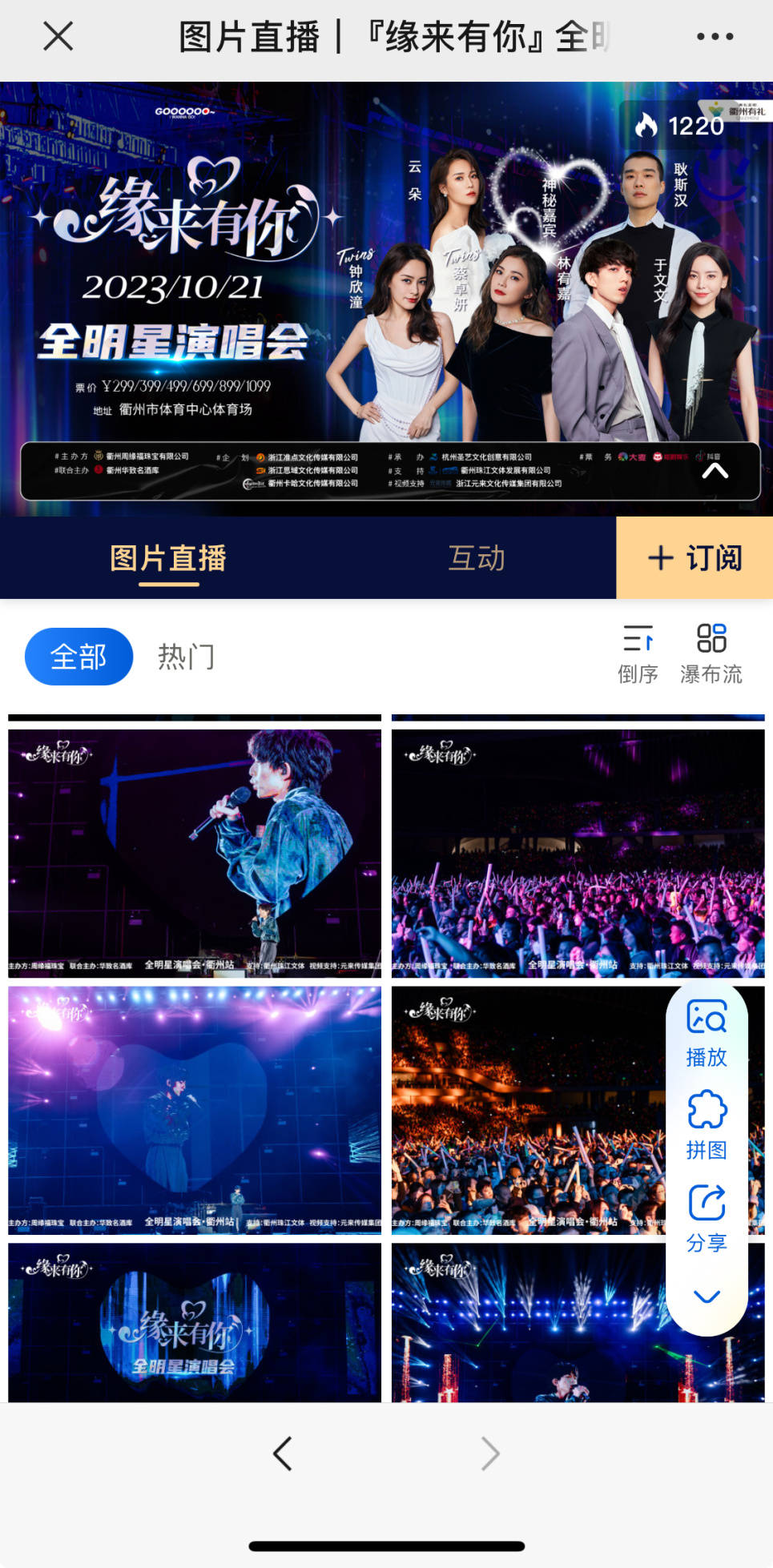Open the 缘来有你 logo screen photo
The width and height of the screenshot is (773, 1568).
tap(195, 1323)
